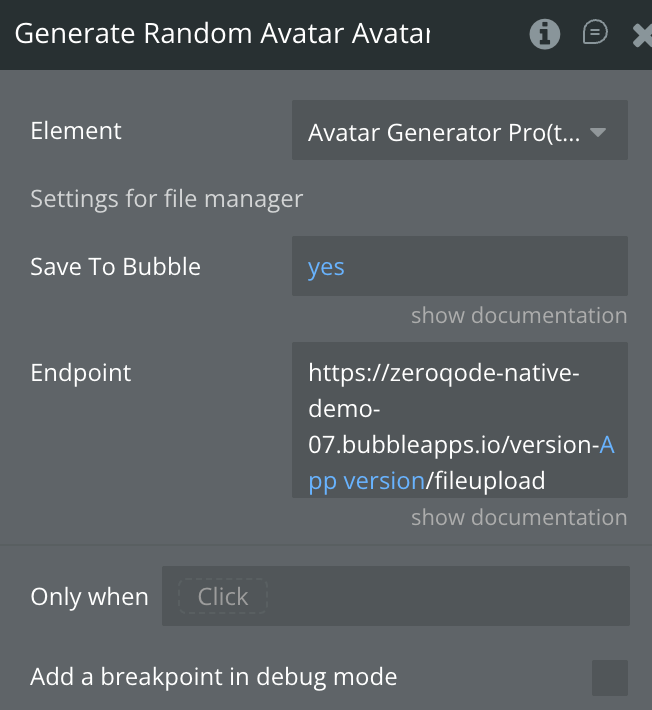Show documentation for Save To Bubble

click(519, 316)
